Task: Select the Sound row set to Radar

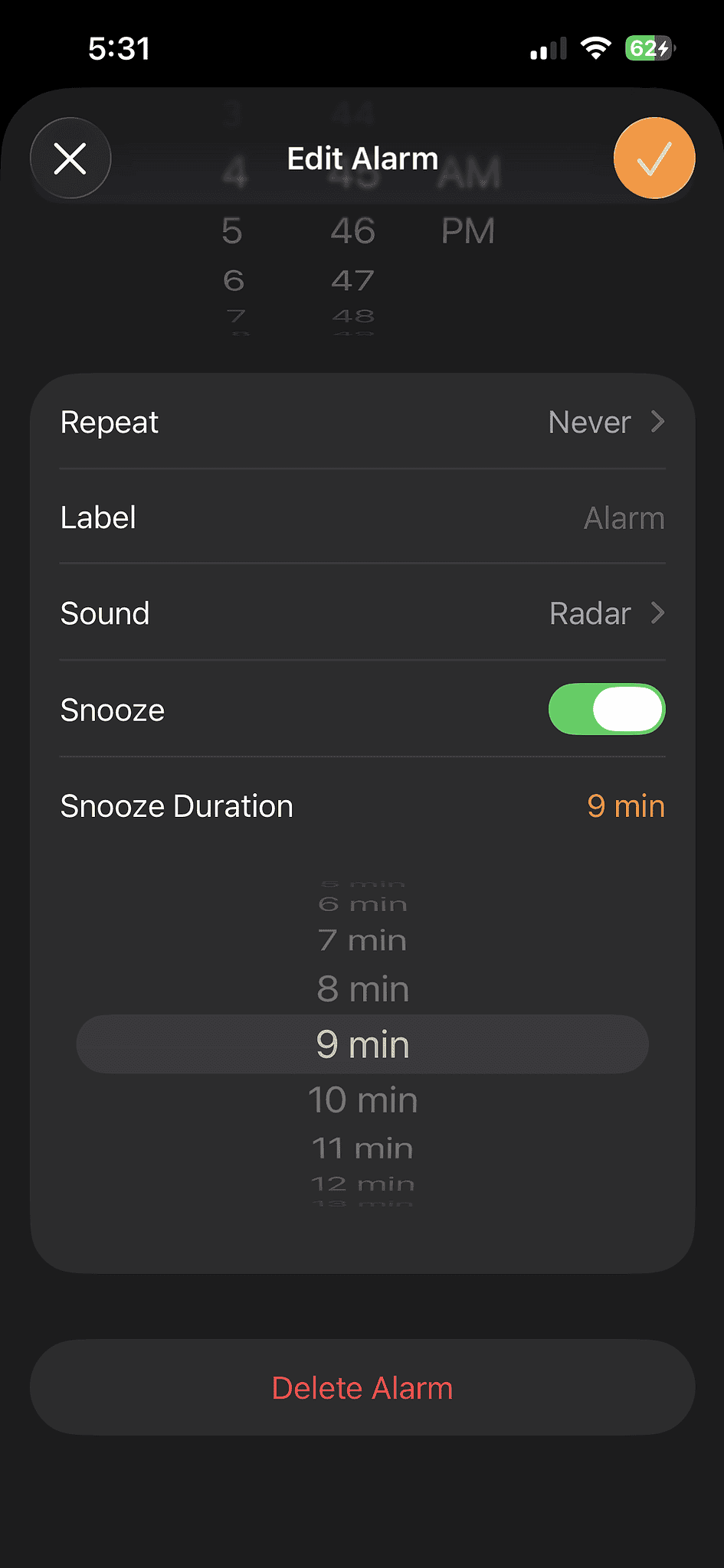Action: point(362,613)
